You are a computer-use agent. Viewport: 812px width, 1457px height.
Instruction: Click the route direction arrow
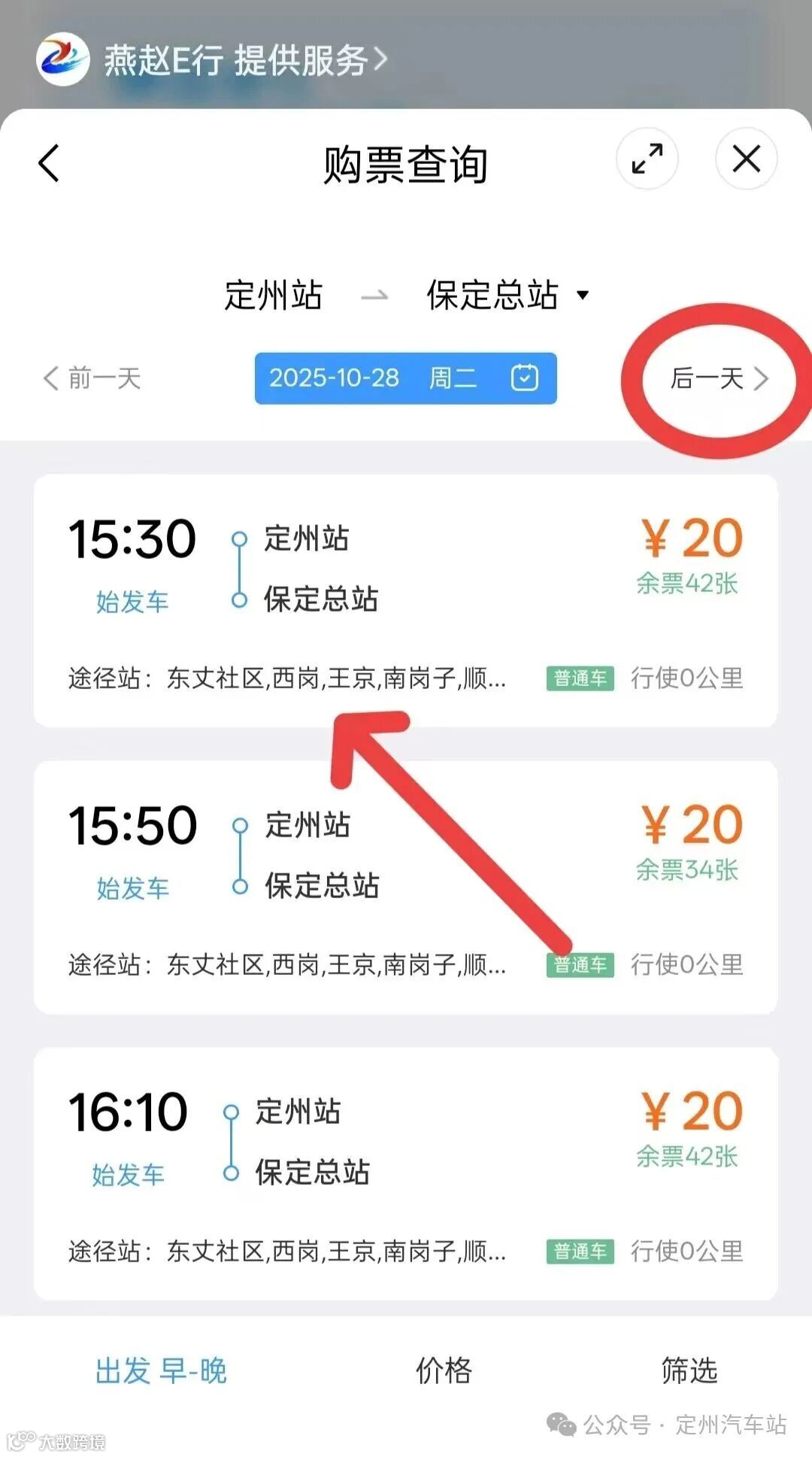[374, 296]
